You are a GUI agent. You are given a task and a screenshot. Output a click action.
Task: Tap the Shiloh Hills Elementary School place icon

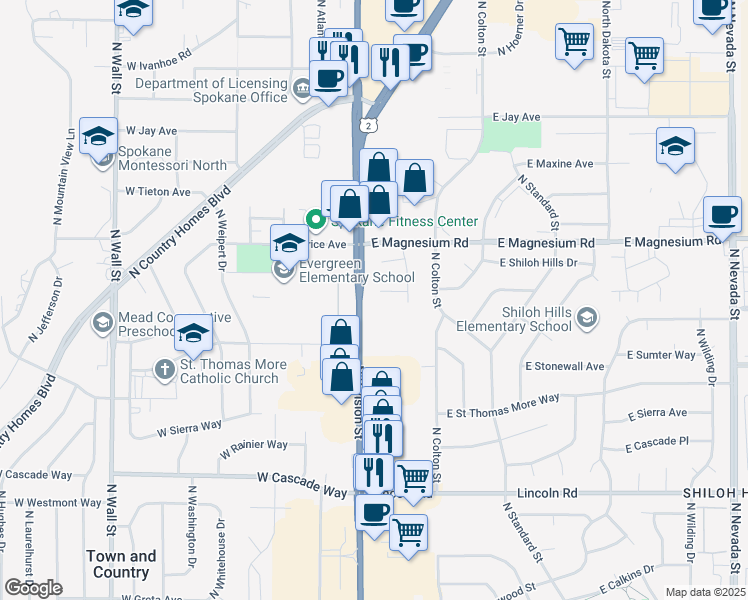(587, 318)
